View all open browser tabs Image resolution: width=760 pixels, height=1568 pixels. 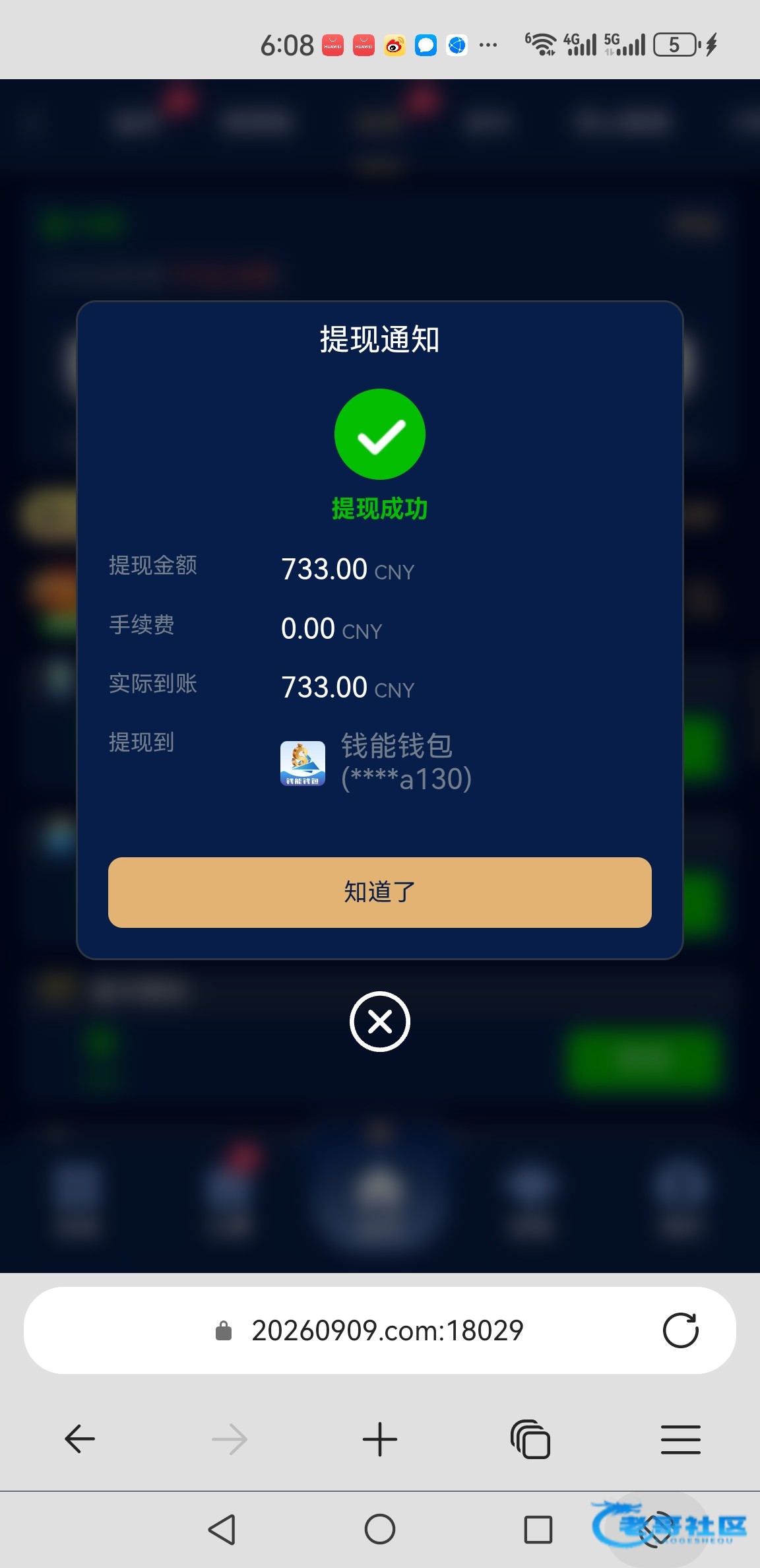click(x=530, y=1439)
